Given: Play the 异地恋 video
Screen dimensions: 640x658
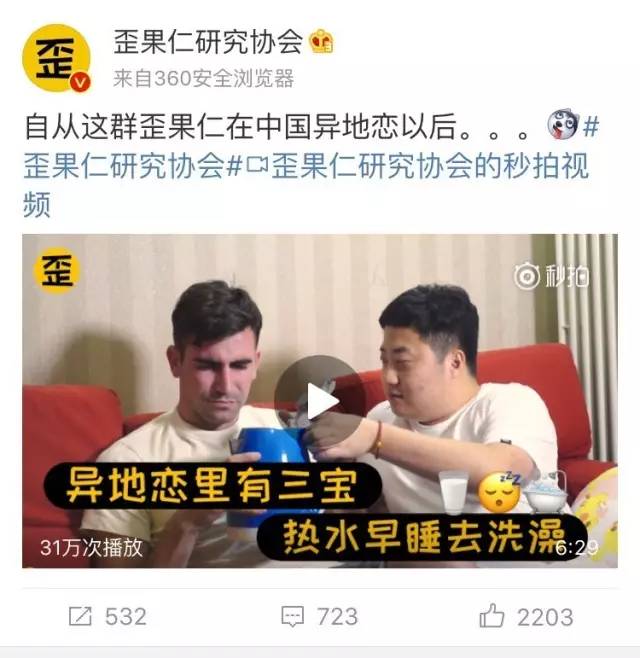Looking at the screenshot, I should pos(319,400).
